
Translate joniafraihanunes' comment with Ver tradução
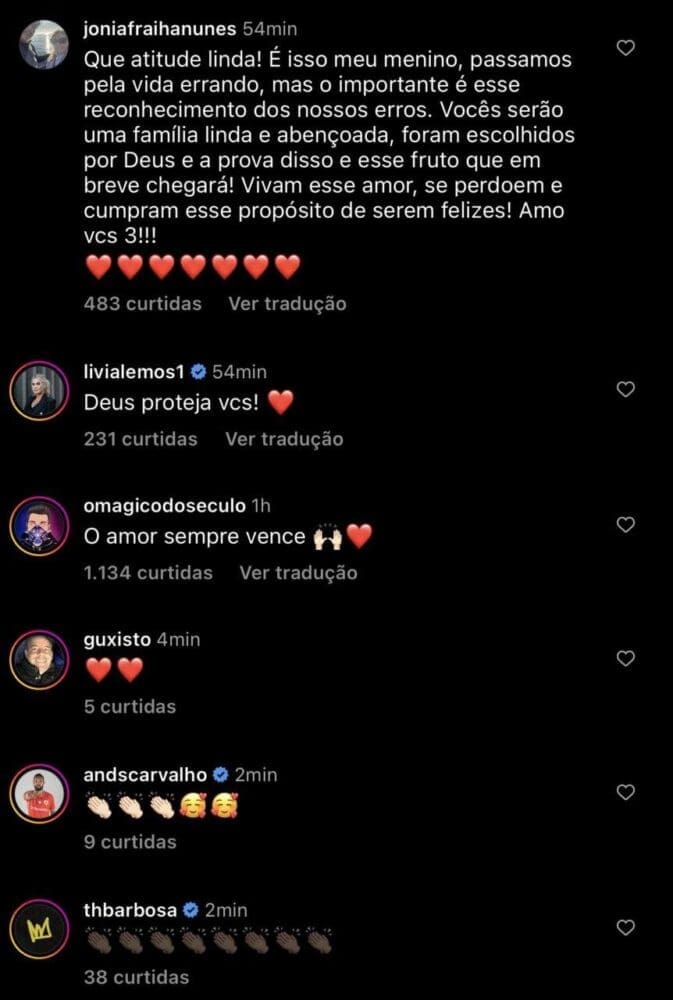pos(288,304)
